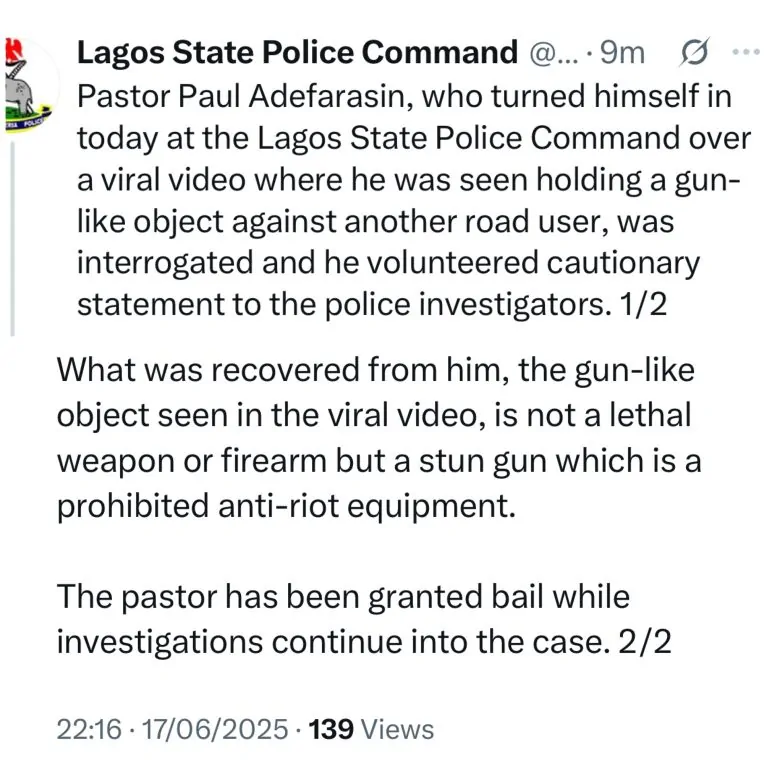This screenshot has width=768, height=768.
Task: Tap the Lagos State Police Command account name
Action: tap(295, 51)
